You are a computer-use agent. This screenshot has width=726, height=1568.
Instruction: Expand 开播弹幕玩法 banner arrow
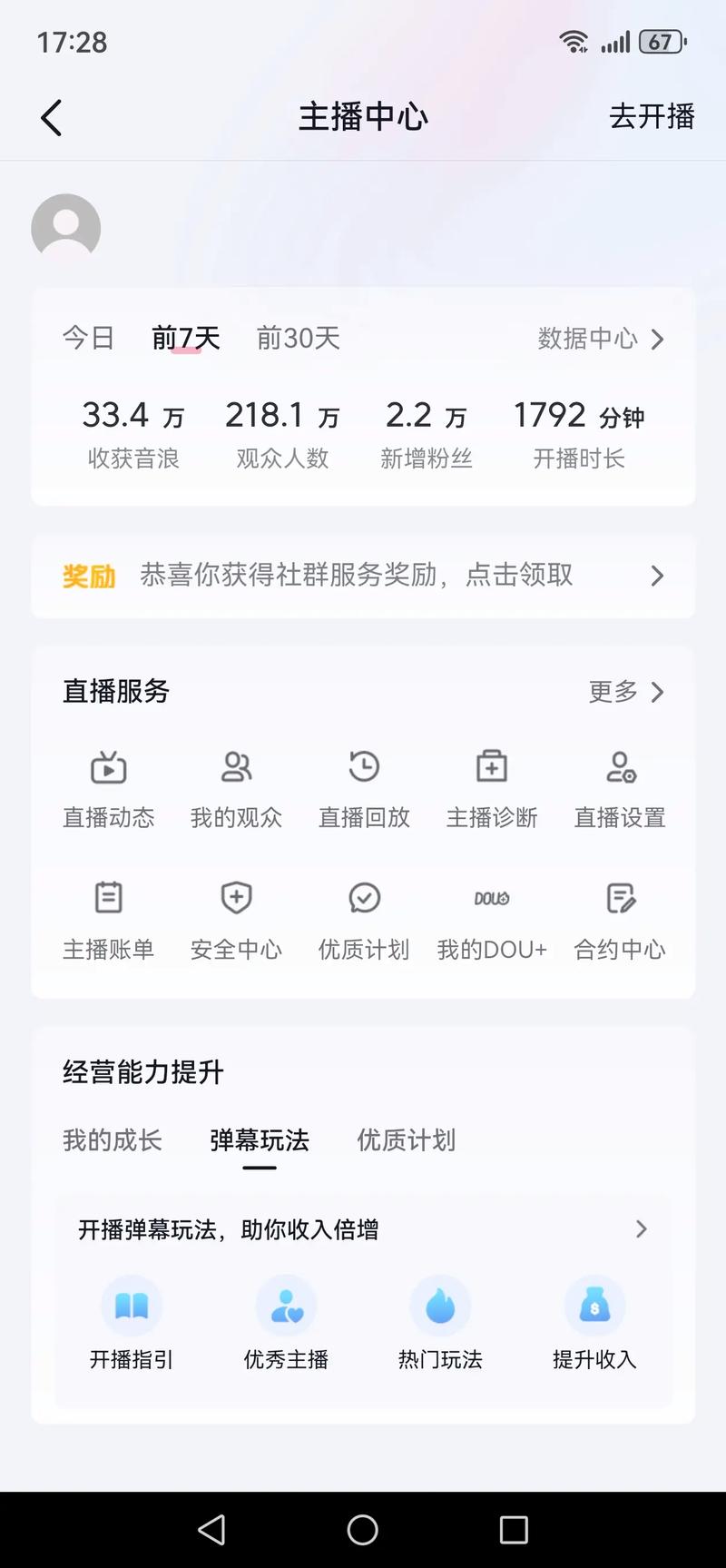(642, 1228)
